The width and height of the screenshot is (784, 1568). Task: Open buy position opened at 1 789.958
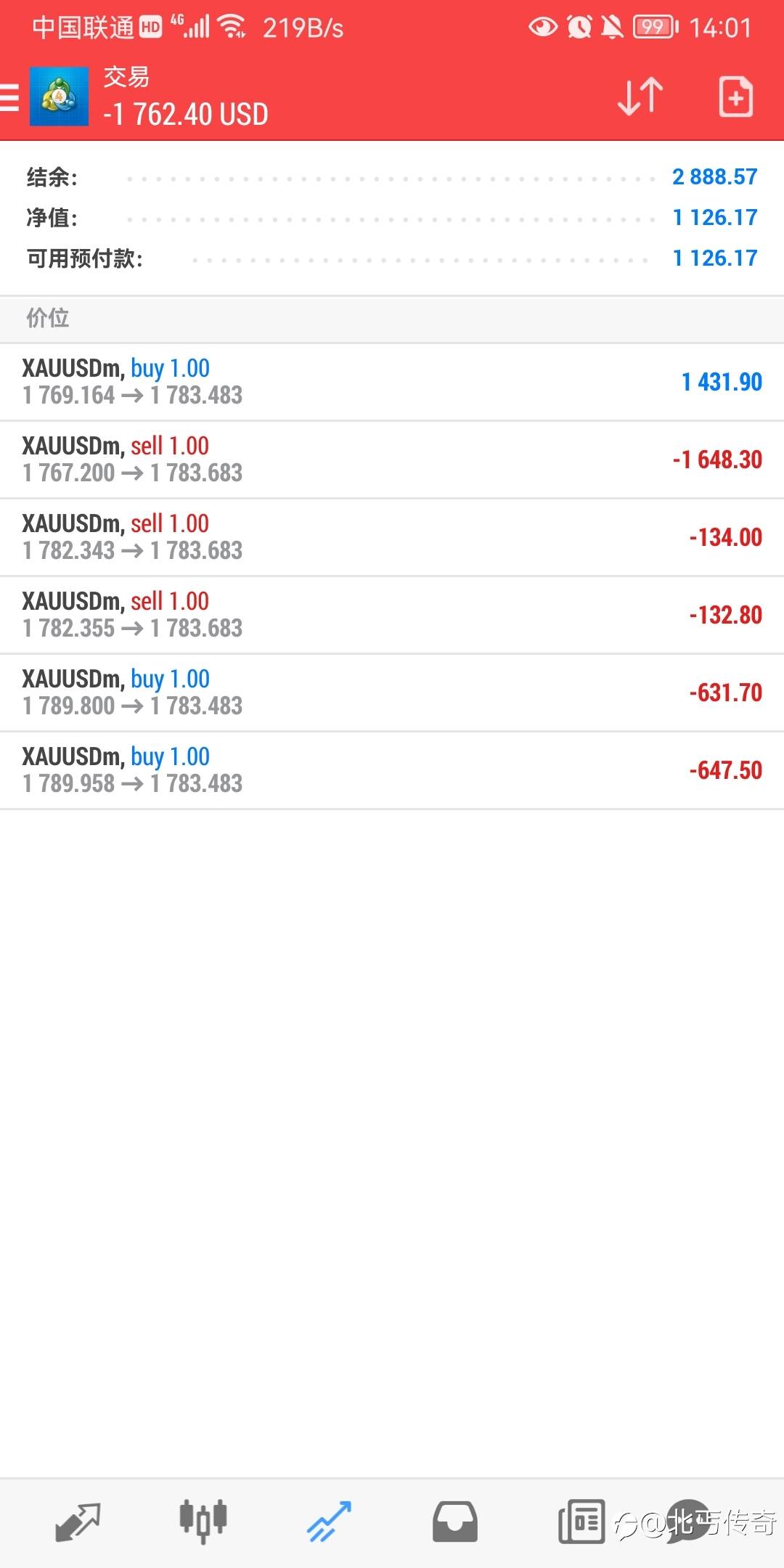tap(392, 770)
